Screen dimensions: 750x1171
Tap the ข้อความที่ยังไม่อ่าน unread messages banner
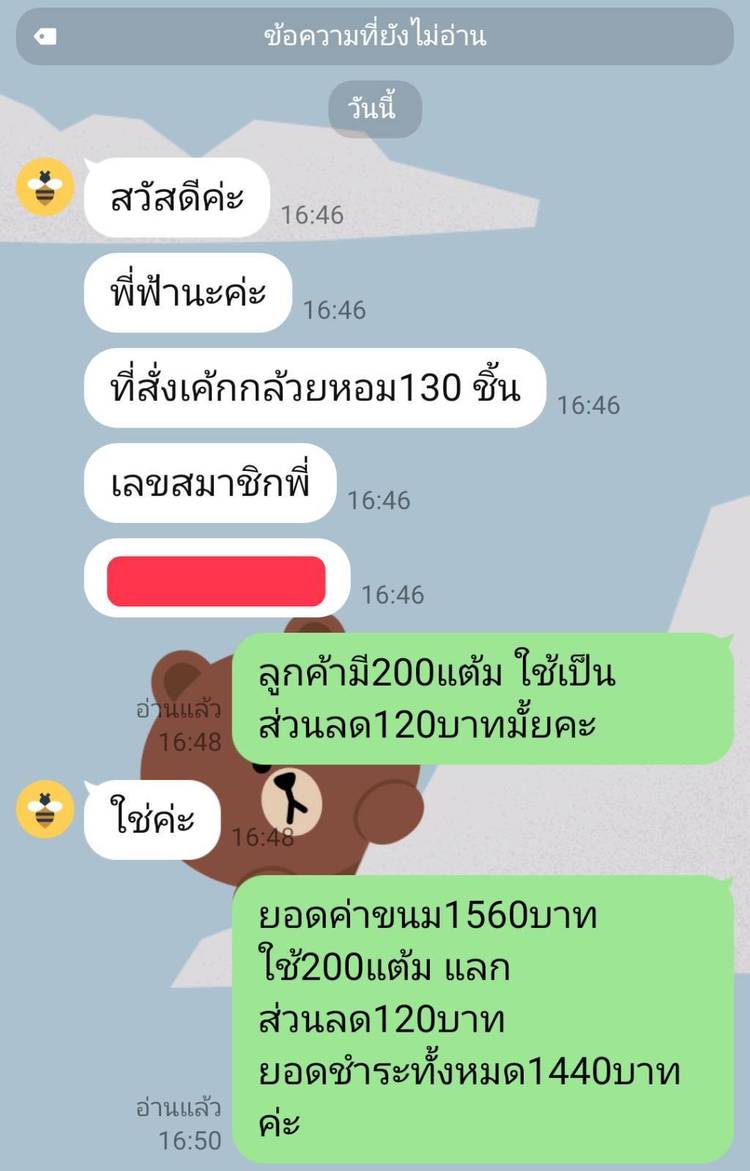pos(375,37)
